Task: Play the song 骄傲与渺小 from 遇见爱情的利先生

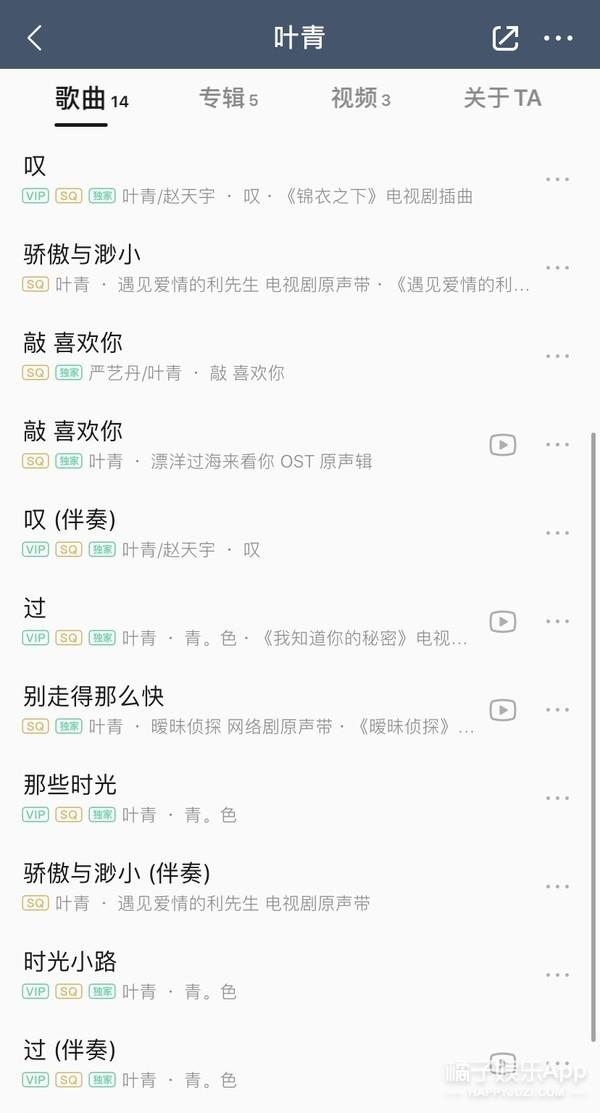Action: point(277,268)
